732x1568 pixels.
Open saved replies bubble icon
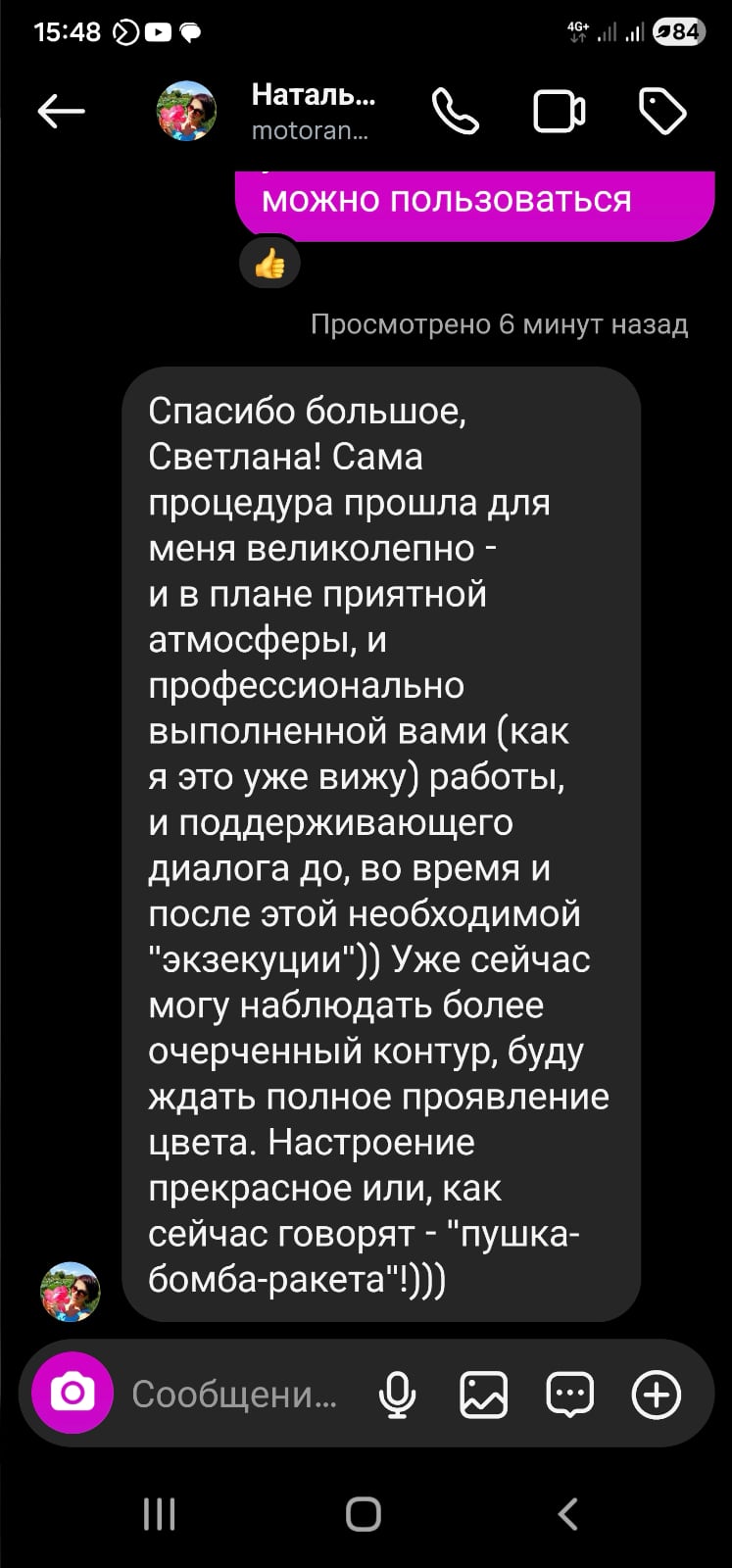point(569,1394)
